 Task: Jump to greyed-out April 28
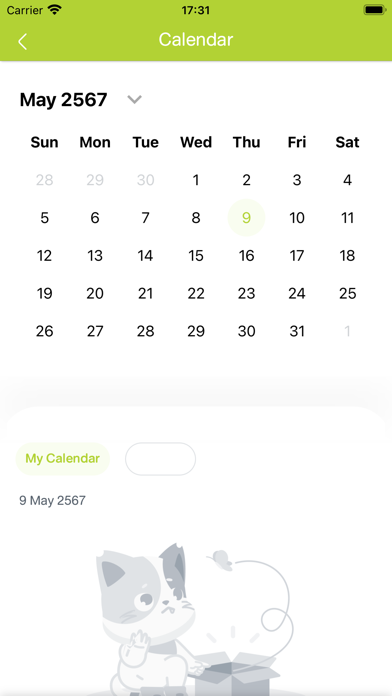click(x=44, y=180)
